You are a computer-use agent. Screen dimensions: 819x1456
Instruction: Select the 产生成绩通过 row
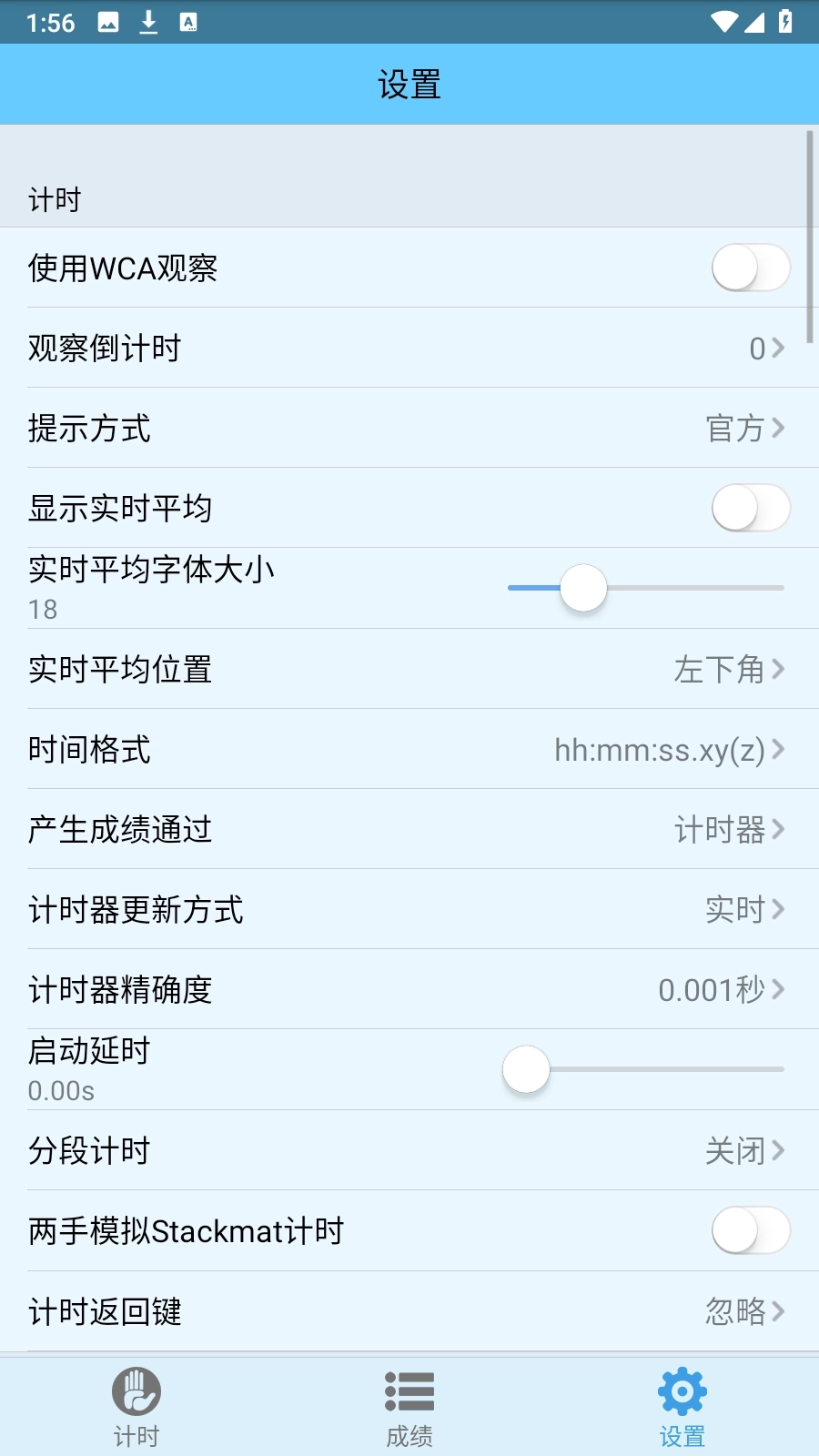click(x=409, y=829)
